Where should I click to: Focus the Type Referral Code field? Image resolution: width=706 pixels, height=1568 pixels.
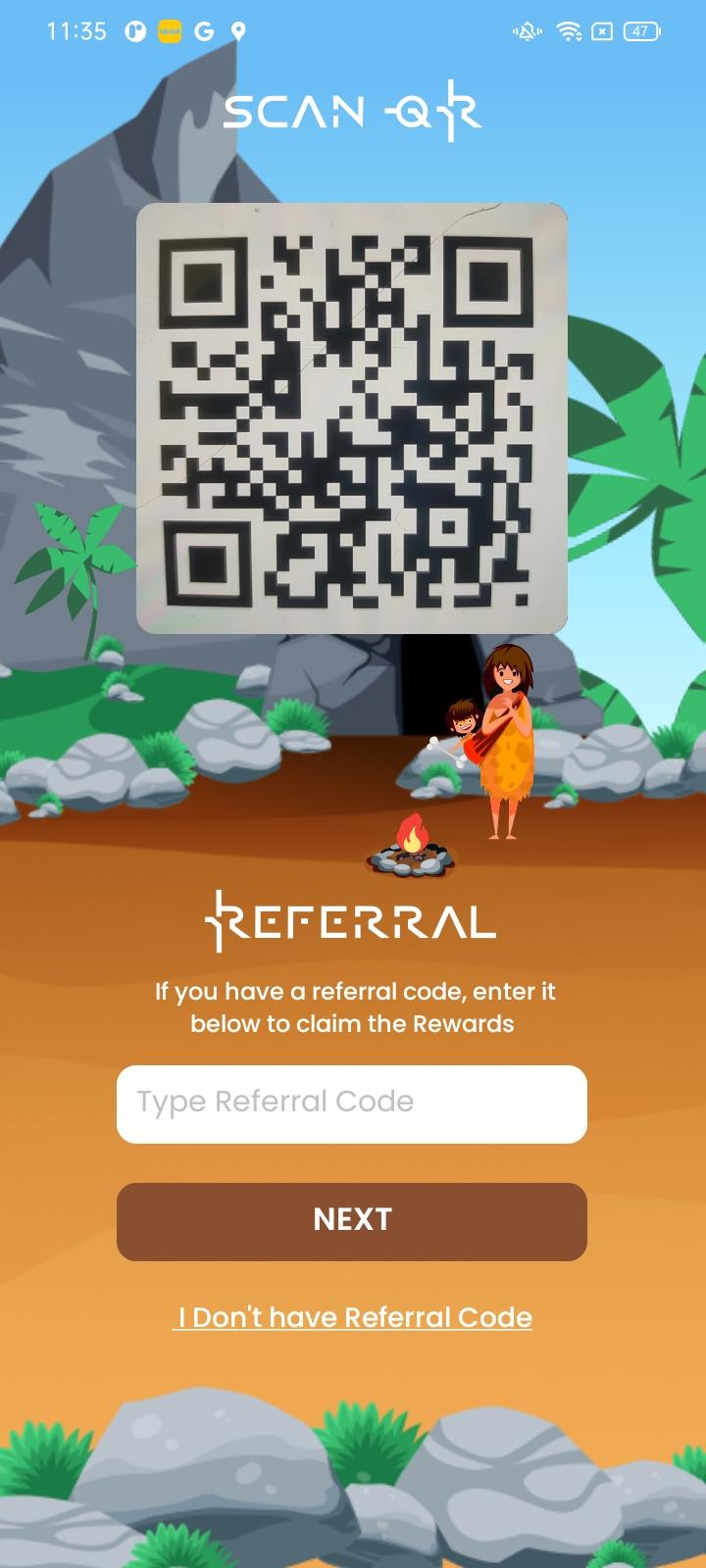click(x=351, y=1103)
